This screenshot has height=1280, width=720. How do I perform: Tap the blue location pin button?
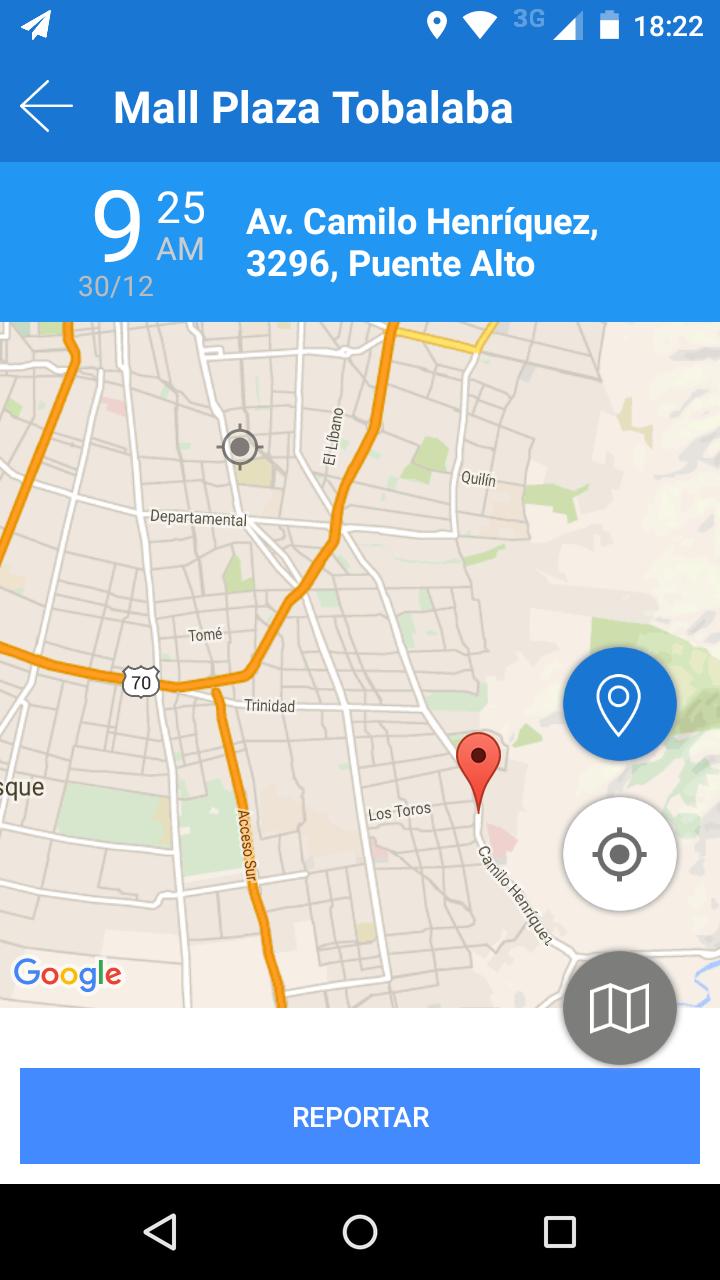[619, 704]
